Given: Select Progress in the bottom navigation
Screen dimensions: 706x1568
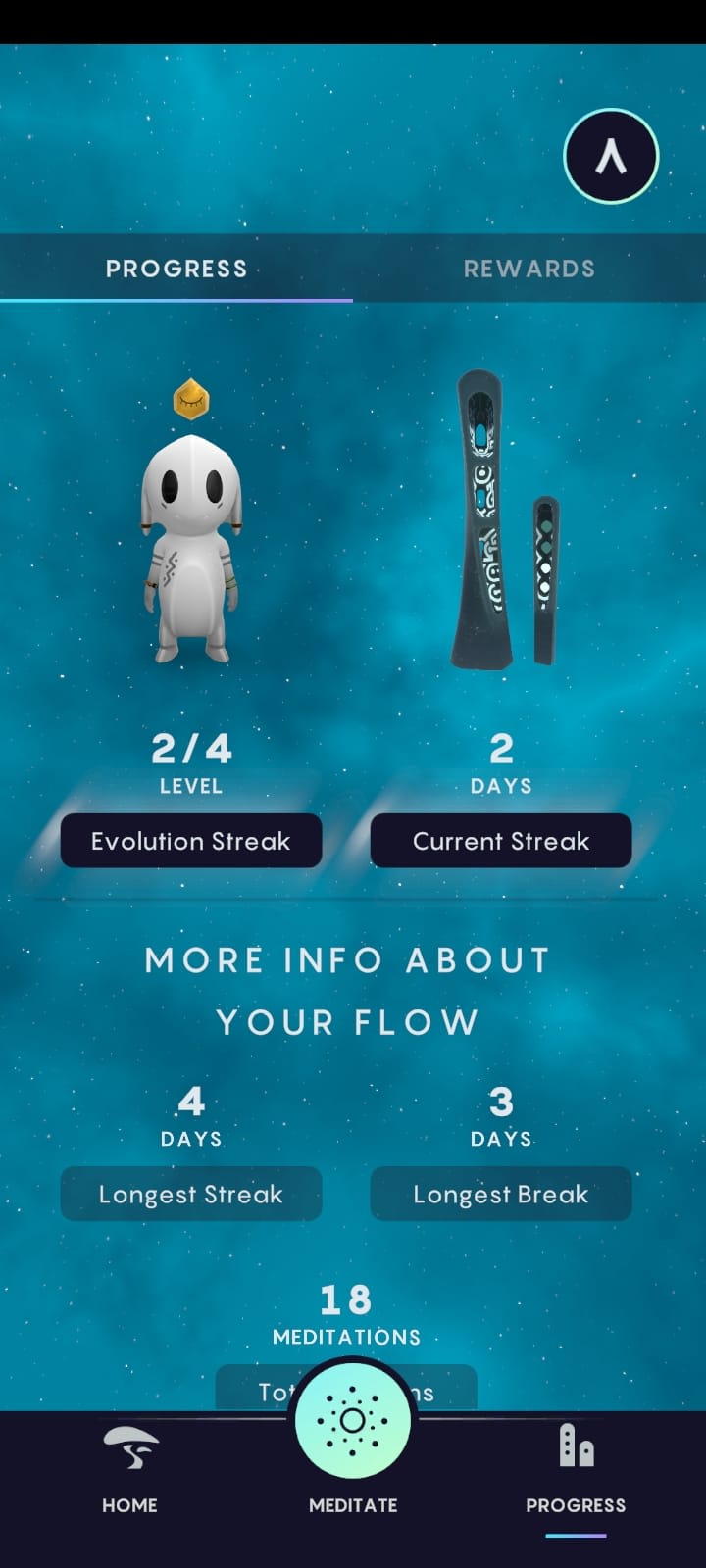Looking at the screenshot, I should pos(576,1470).
